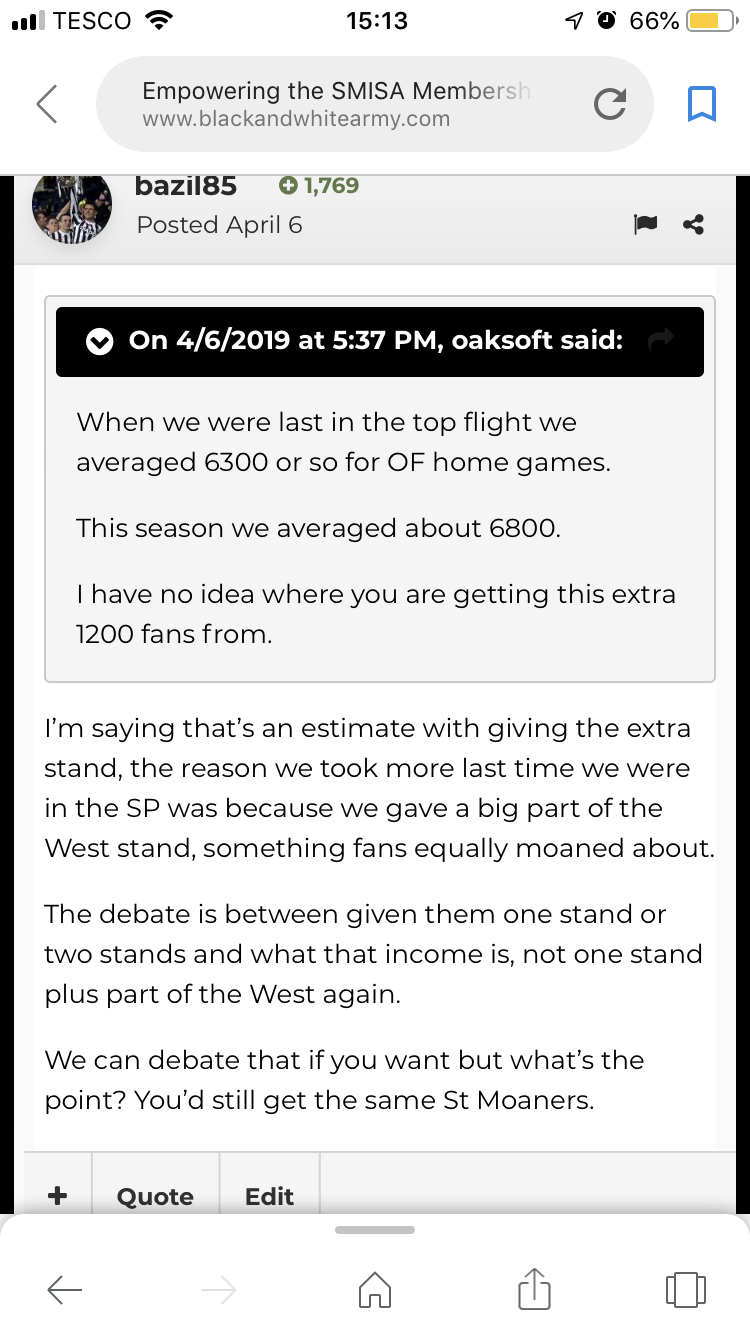Go back using the top-left chevron
Screen dimensions: 750x1334
coord(47,104)
